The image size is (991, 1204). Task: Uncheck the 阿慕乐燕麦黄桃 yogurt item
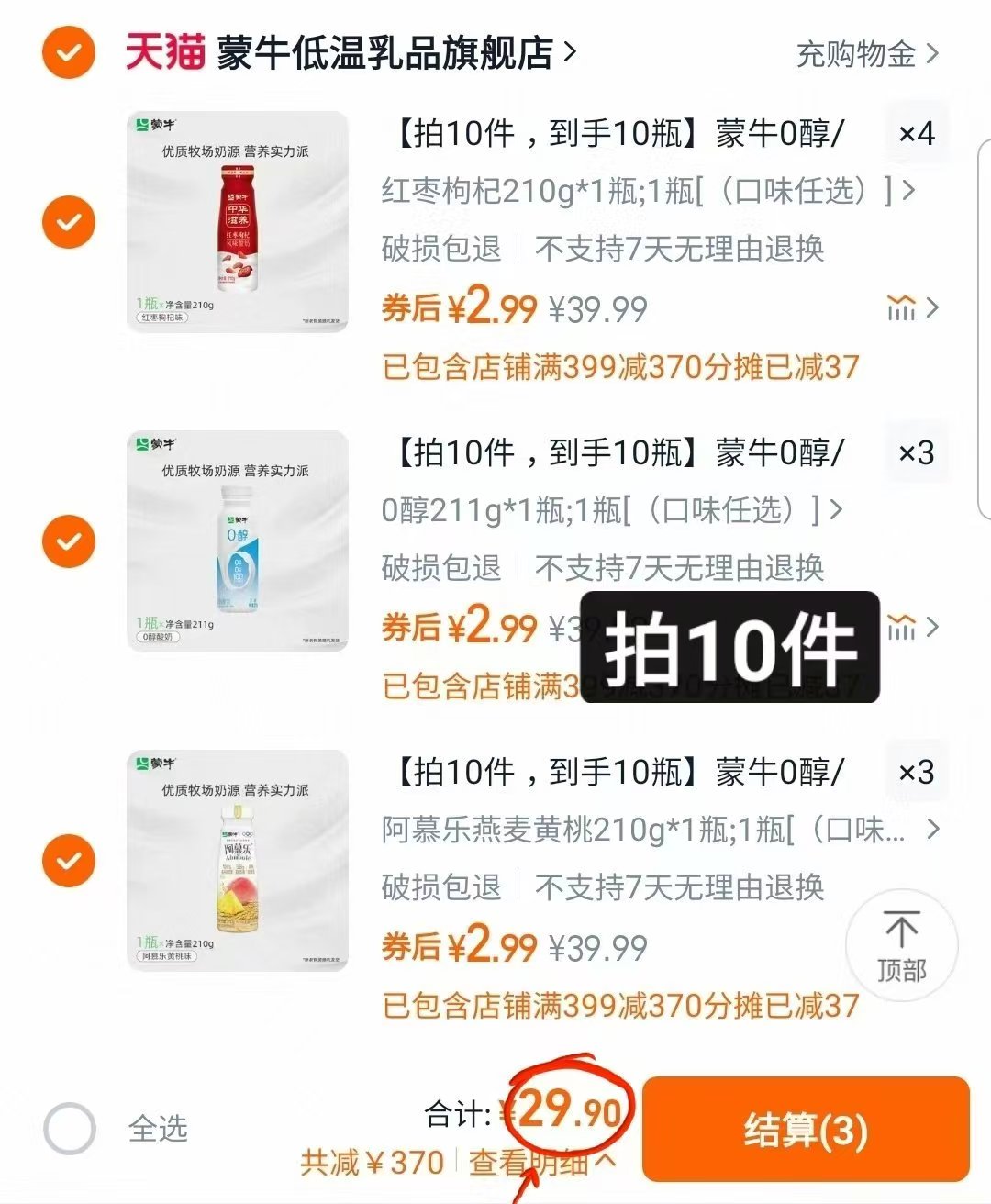tap(68, 859)
